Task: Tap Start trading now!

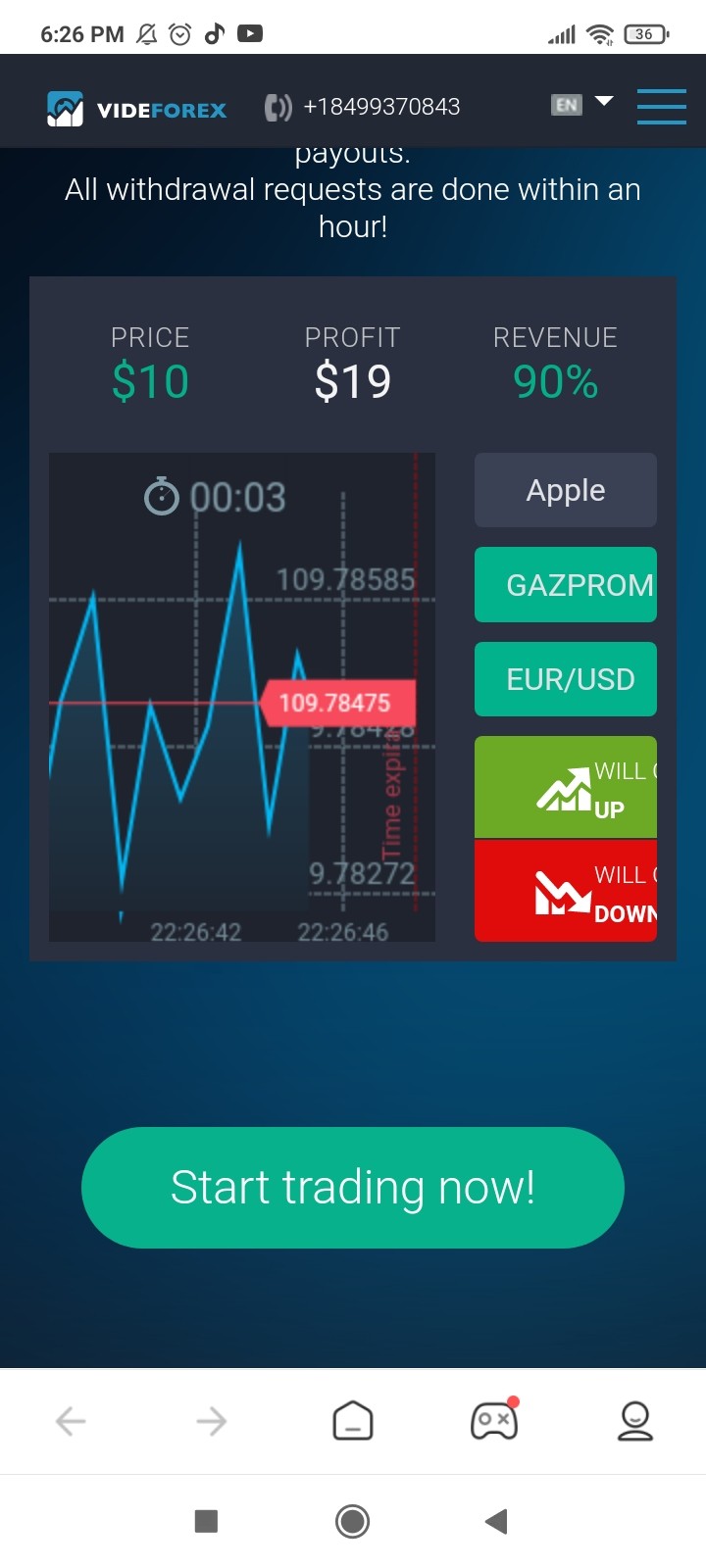Action: 353,1188
